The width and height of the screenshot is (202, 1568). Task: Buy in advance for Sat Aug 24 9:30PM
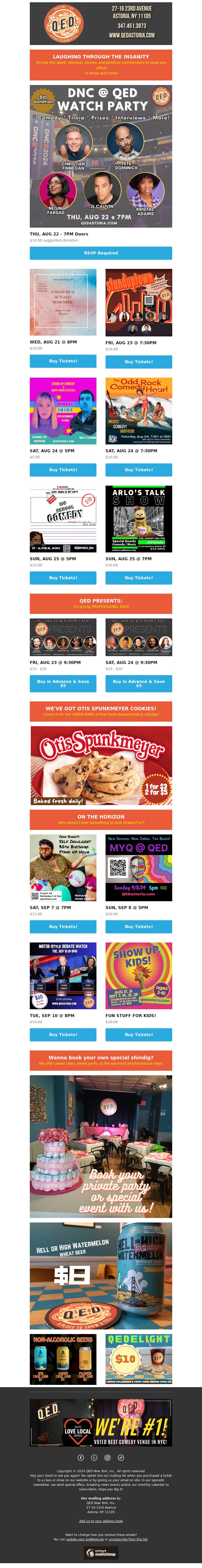coord(139,683)
